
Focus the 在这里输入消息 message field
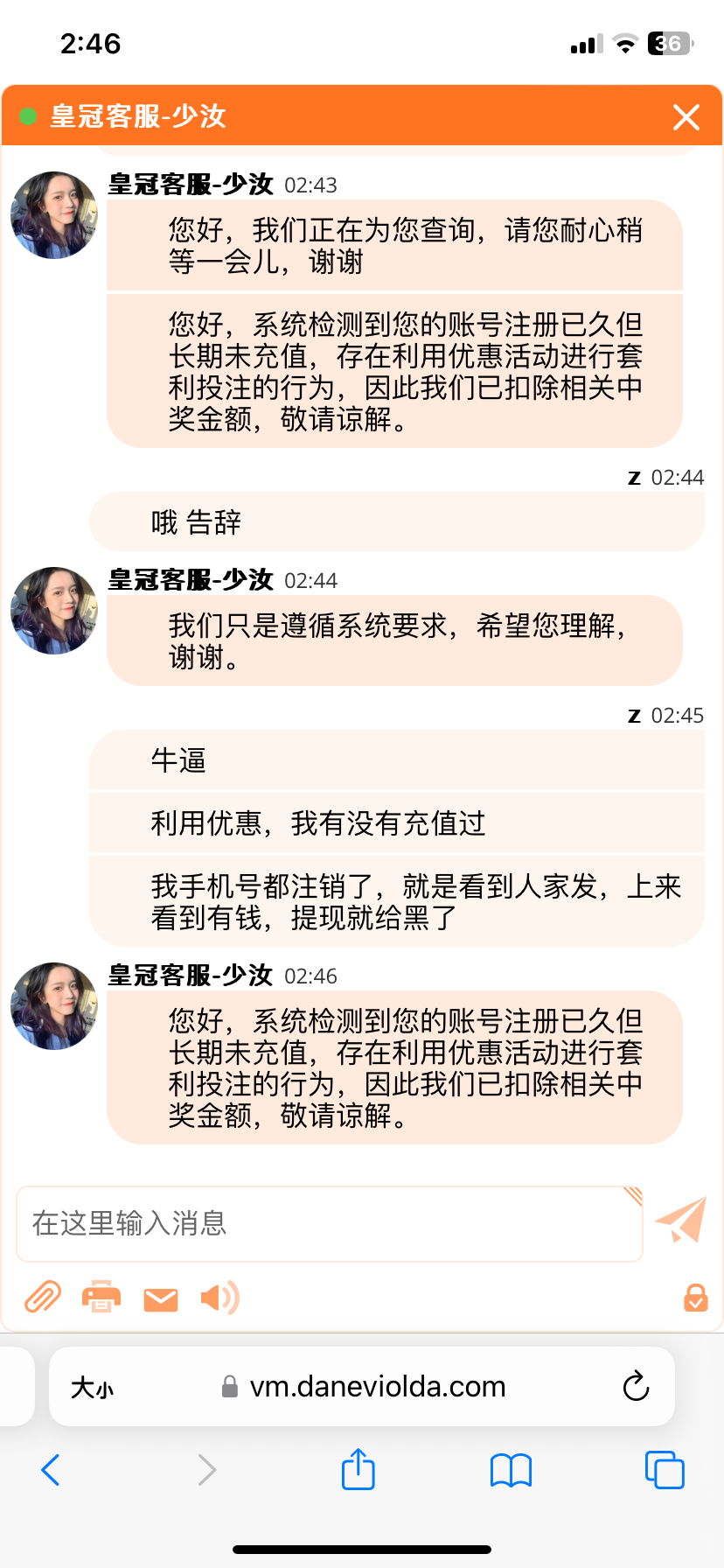[329, 1223]
